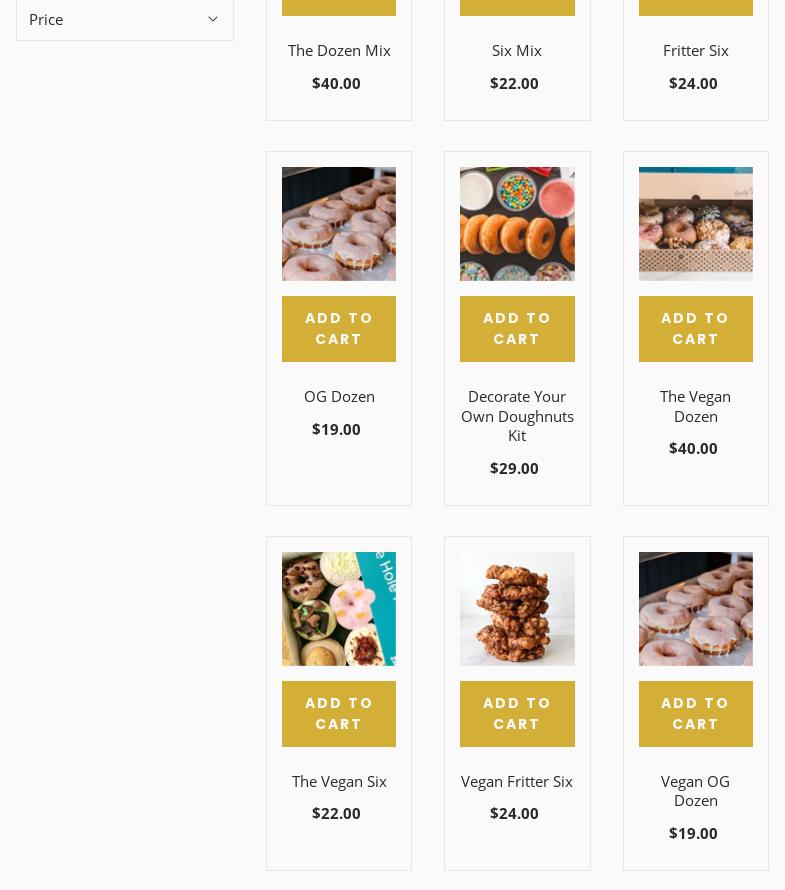
Task: Add Decorate Your Own Doughnuts Kit to cart
Action: click(x=517, y=328)
